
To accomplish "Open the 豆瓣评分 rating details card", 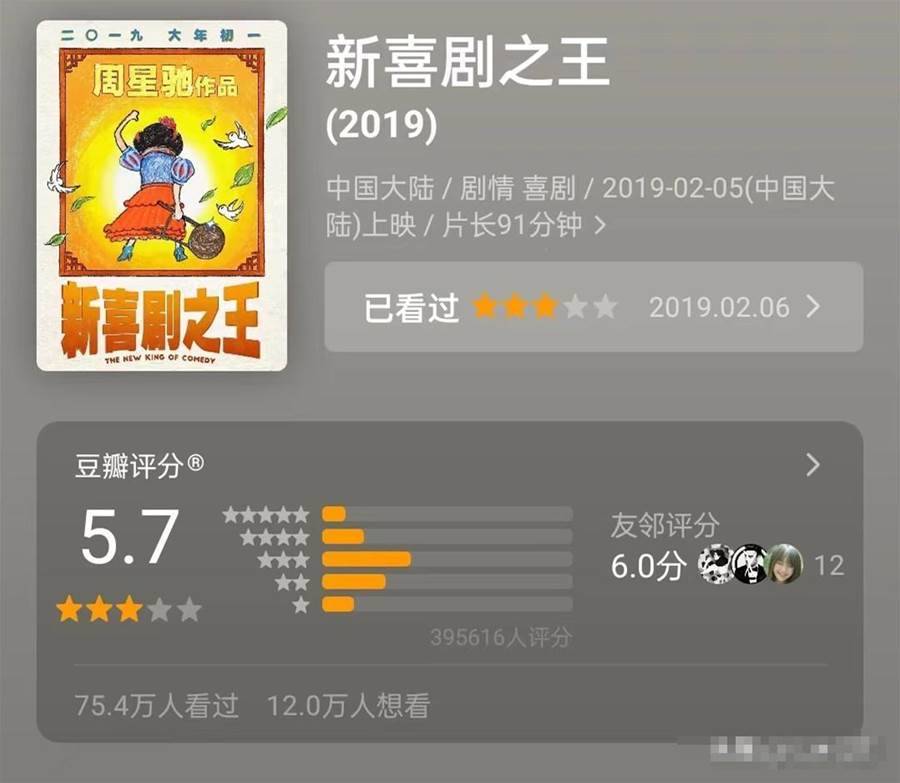I will pyautogui.click(x=812, y=465).
